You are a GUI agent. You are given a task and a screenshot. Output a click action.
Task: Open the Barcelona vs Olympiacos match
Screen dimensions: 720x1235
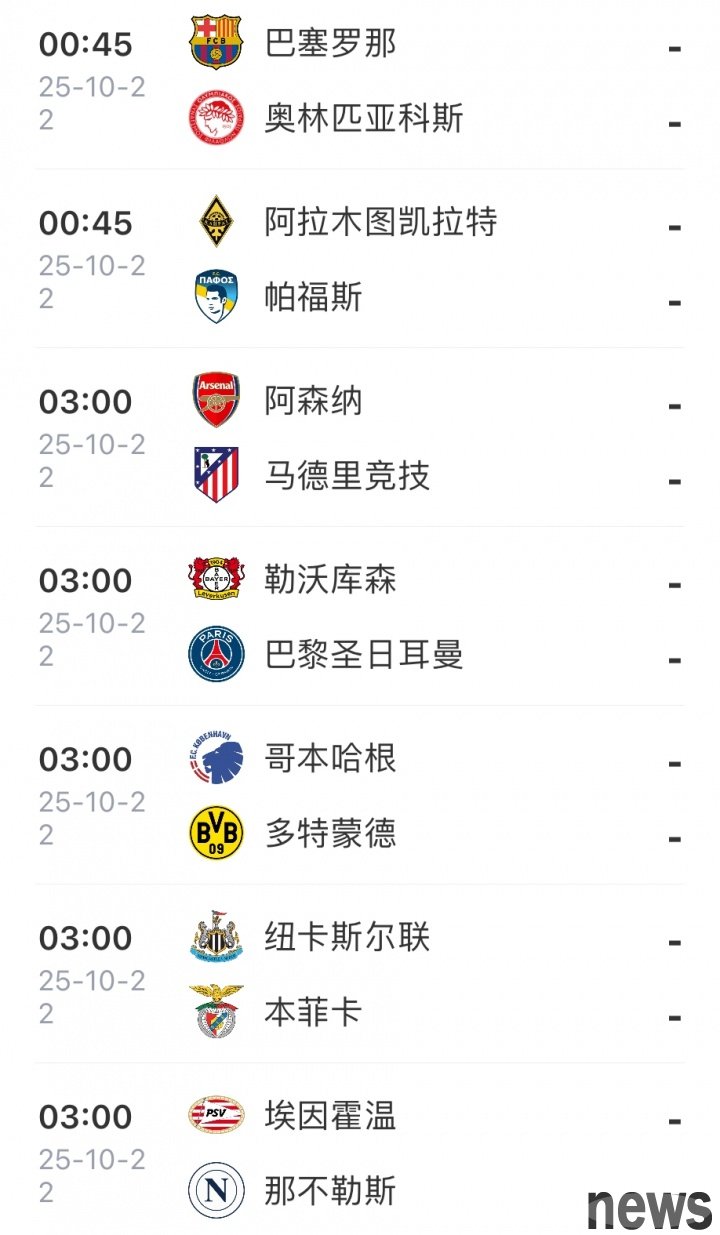click(360, 81)
